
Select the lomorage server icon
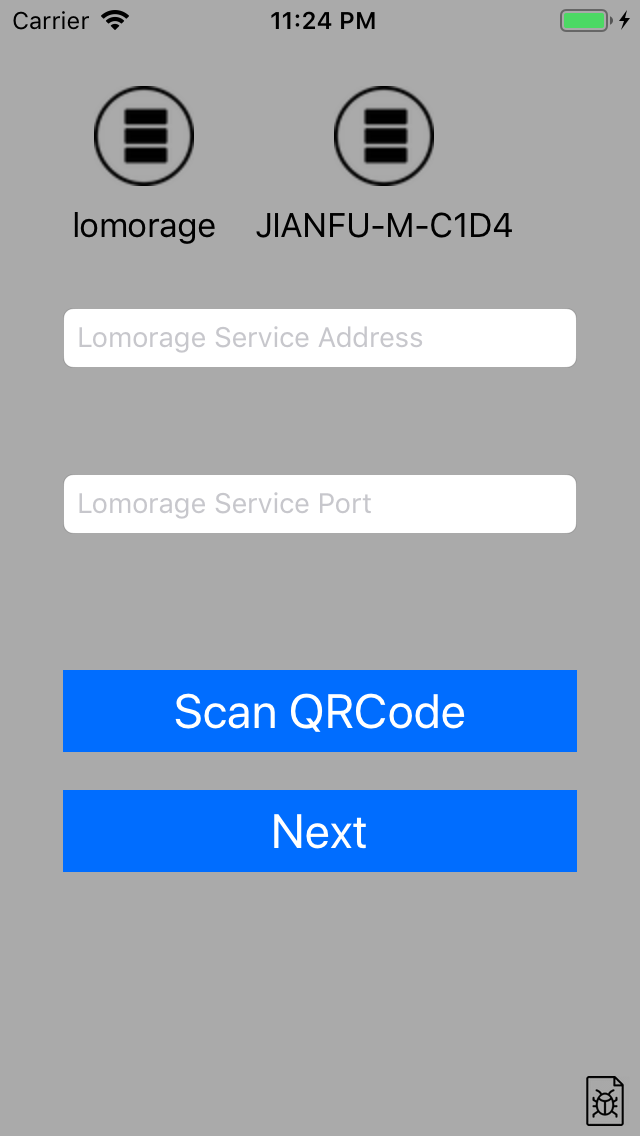pyautogui.click(x=144, y=135)
